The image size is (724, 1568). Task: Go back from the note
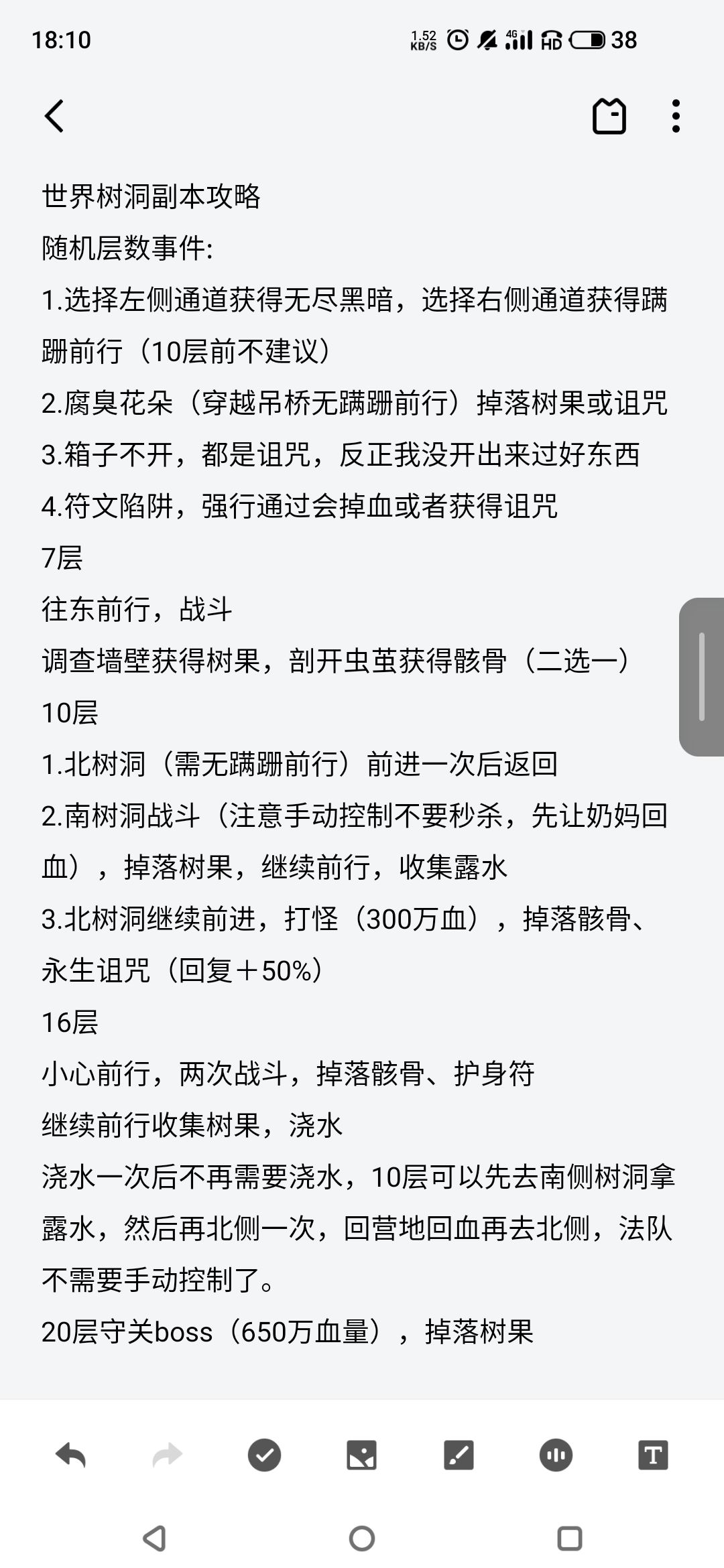click(54, 116)
